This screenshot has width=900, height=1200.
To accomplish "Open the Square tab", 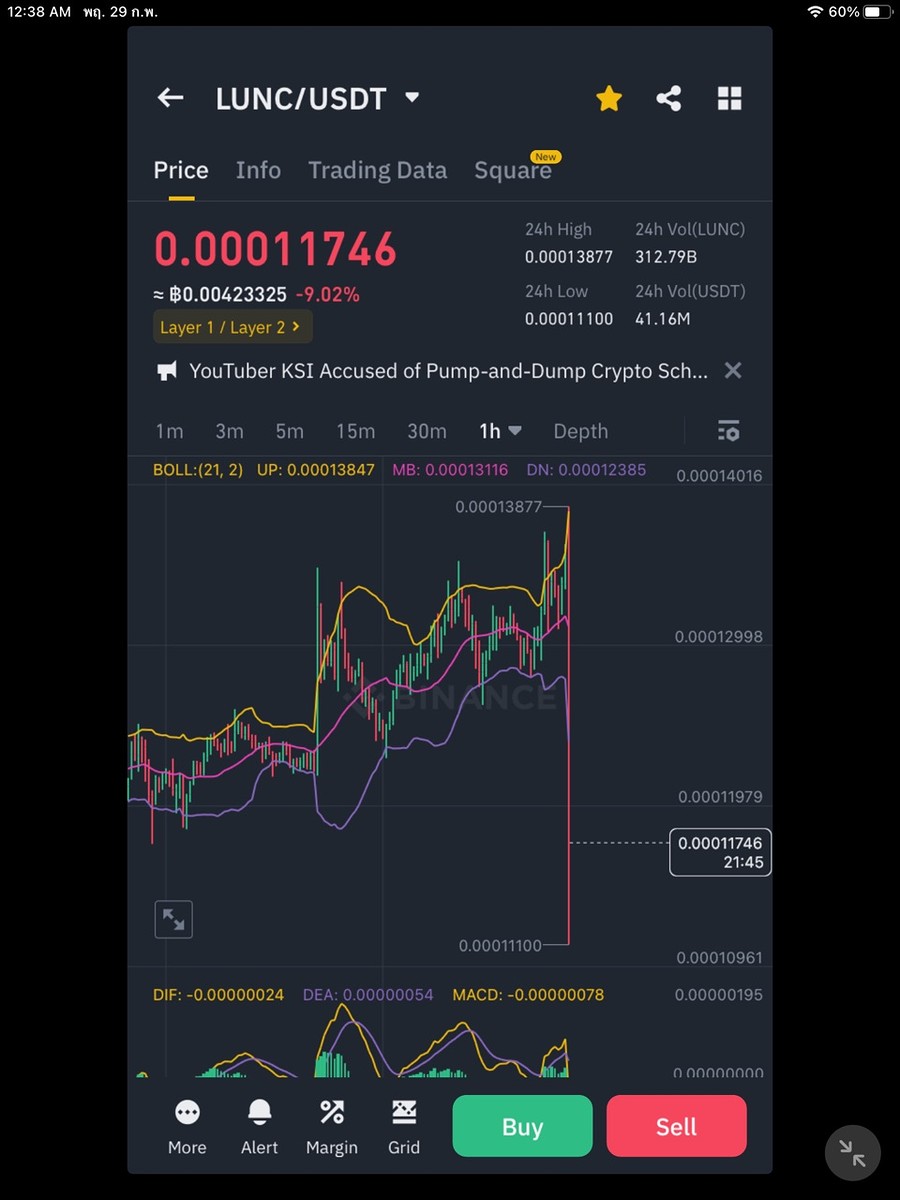I will [x=513, y=170].
